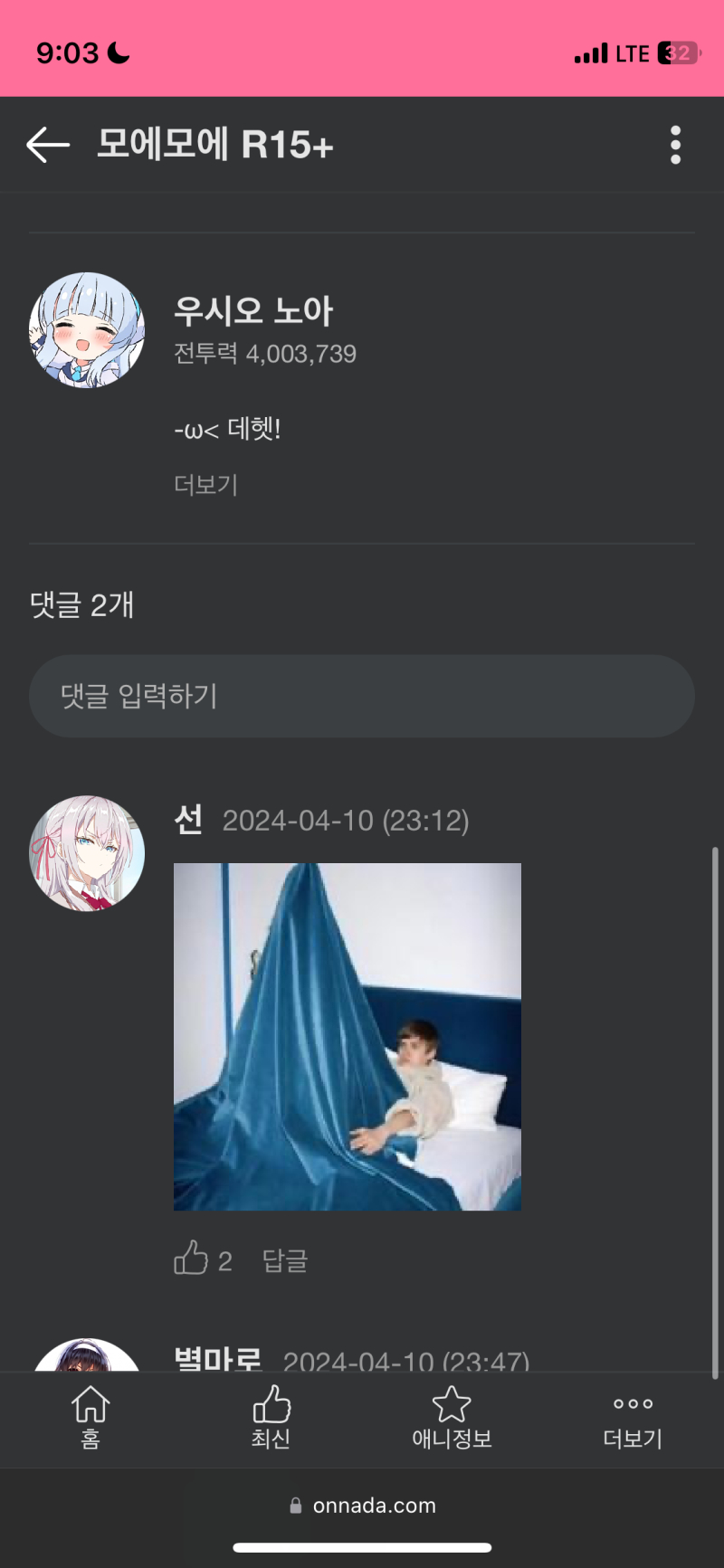Reply to 선's comment via 답글
Screen dimensions: 724x1568
coord(285,1260)
